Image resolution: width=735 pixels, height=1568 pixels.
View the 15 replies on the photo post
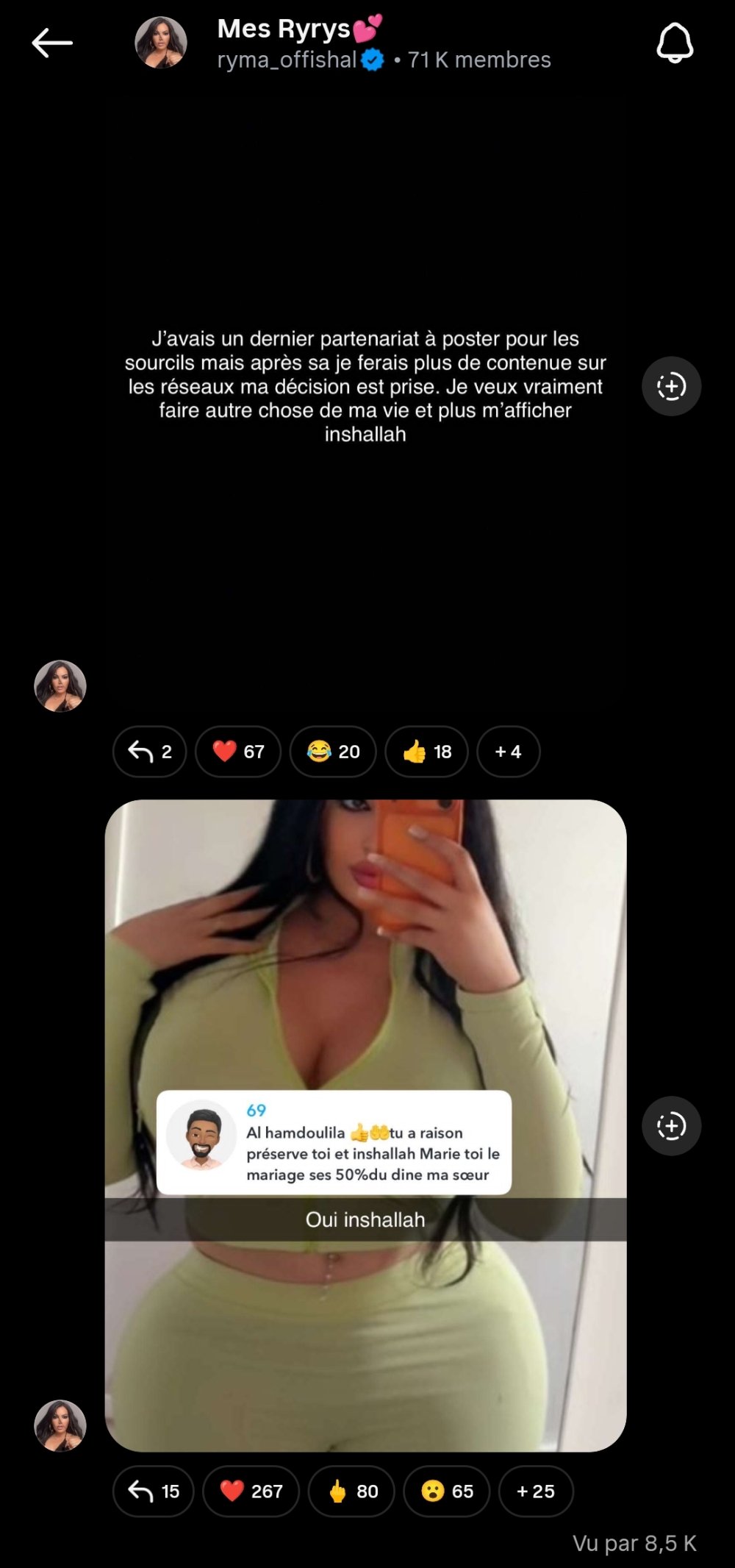[154, 1492]
